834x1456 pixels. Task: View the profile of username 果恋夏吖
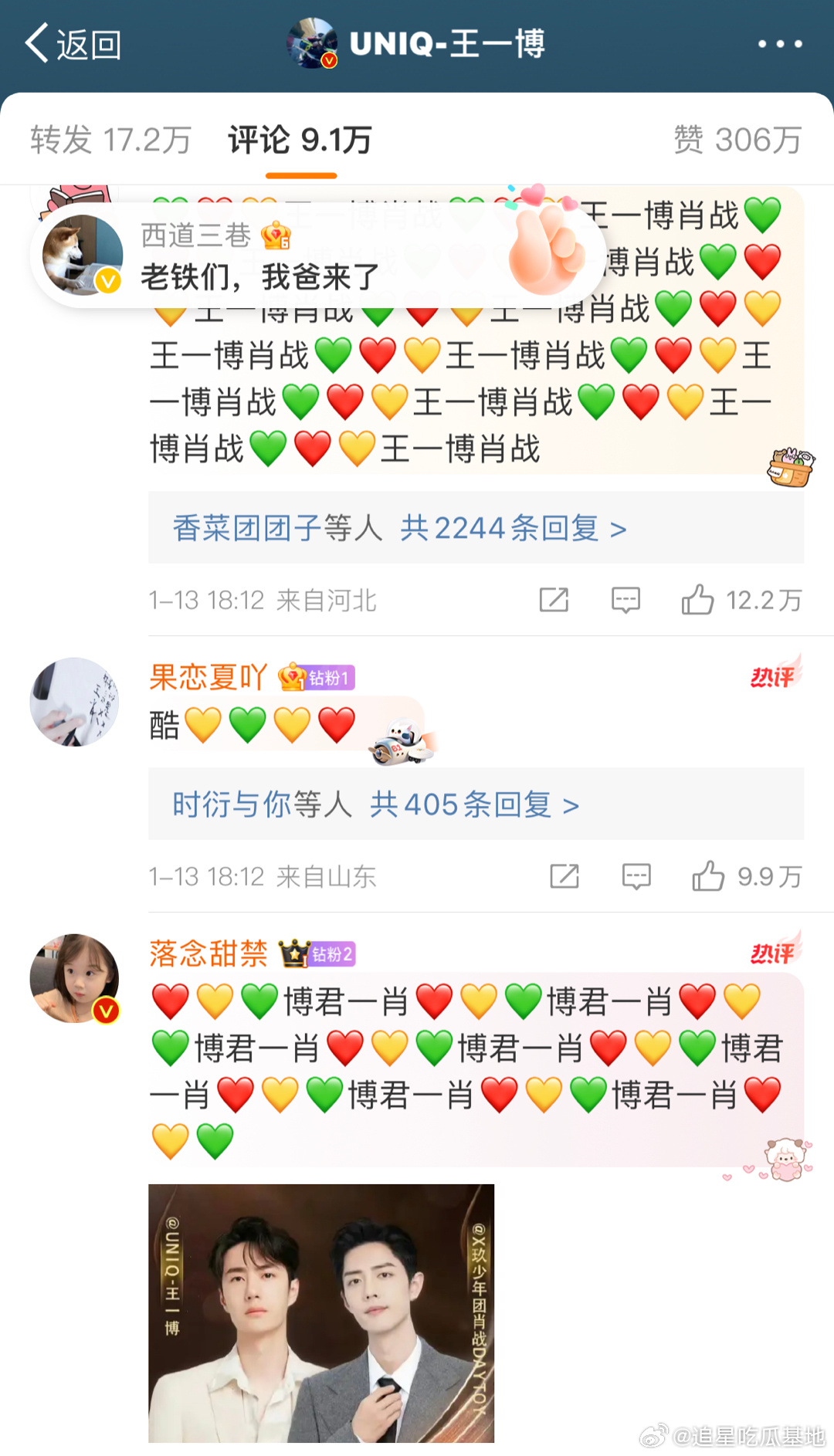[x=208, y=677]
